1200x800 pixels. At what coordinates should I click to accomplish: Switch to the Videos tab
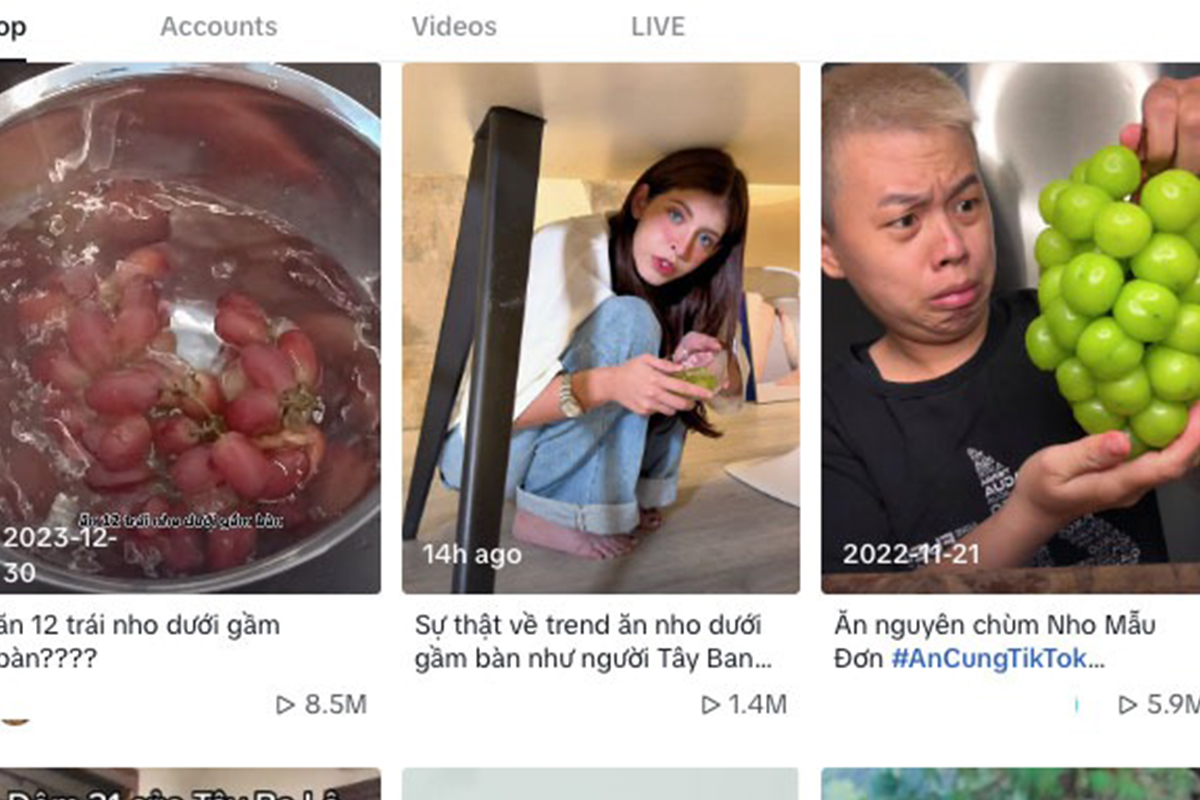(453, 27)
